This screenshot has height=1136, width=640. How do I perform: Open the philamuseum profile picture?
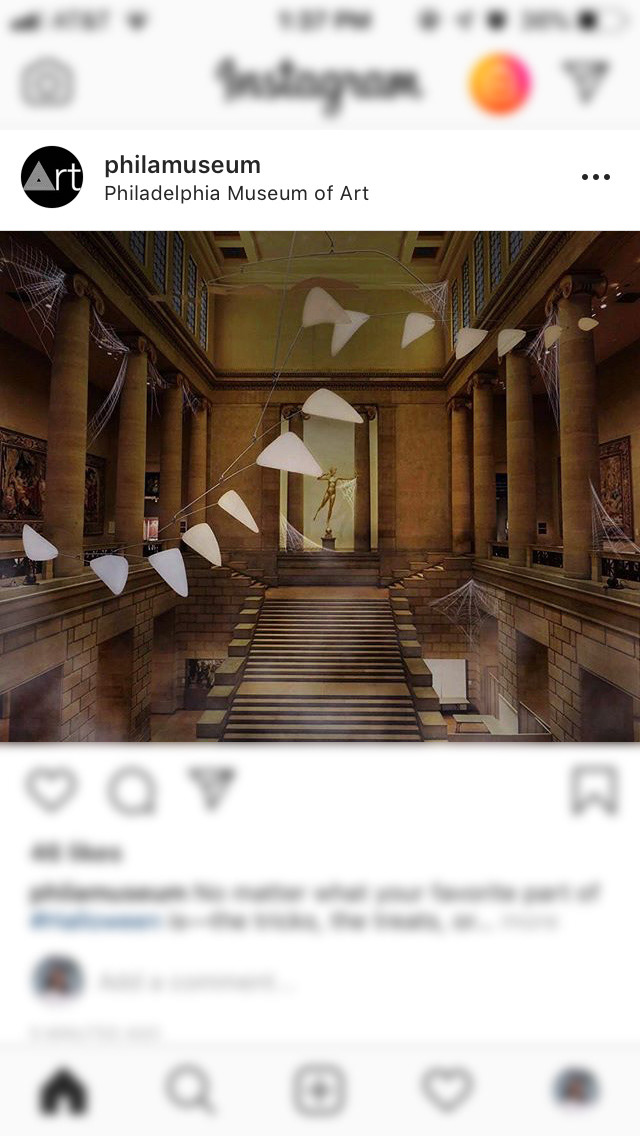(x=52, y=177)
